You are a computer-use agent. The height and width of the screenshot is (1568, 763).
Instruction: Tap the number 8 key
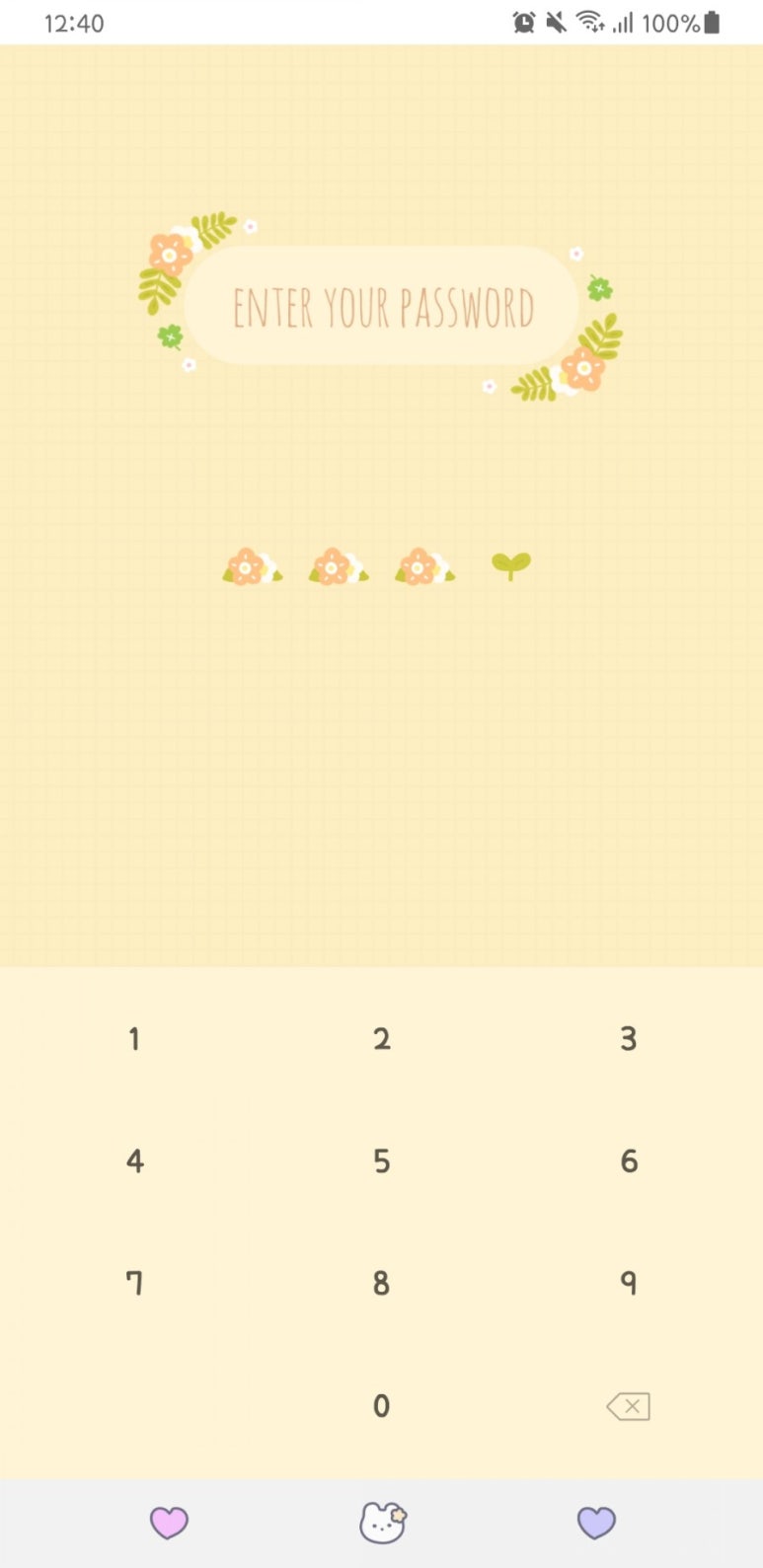point(382,1283)
